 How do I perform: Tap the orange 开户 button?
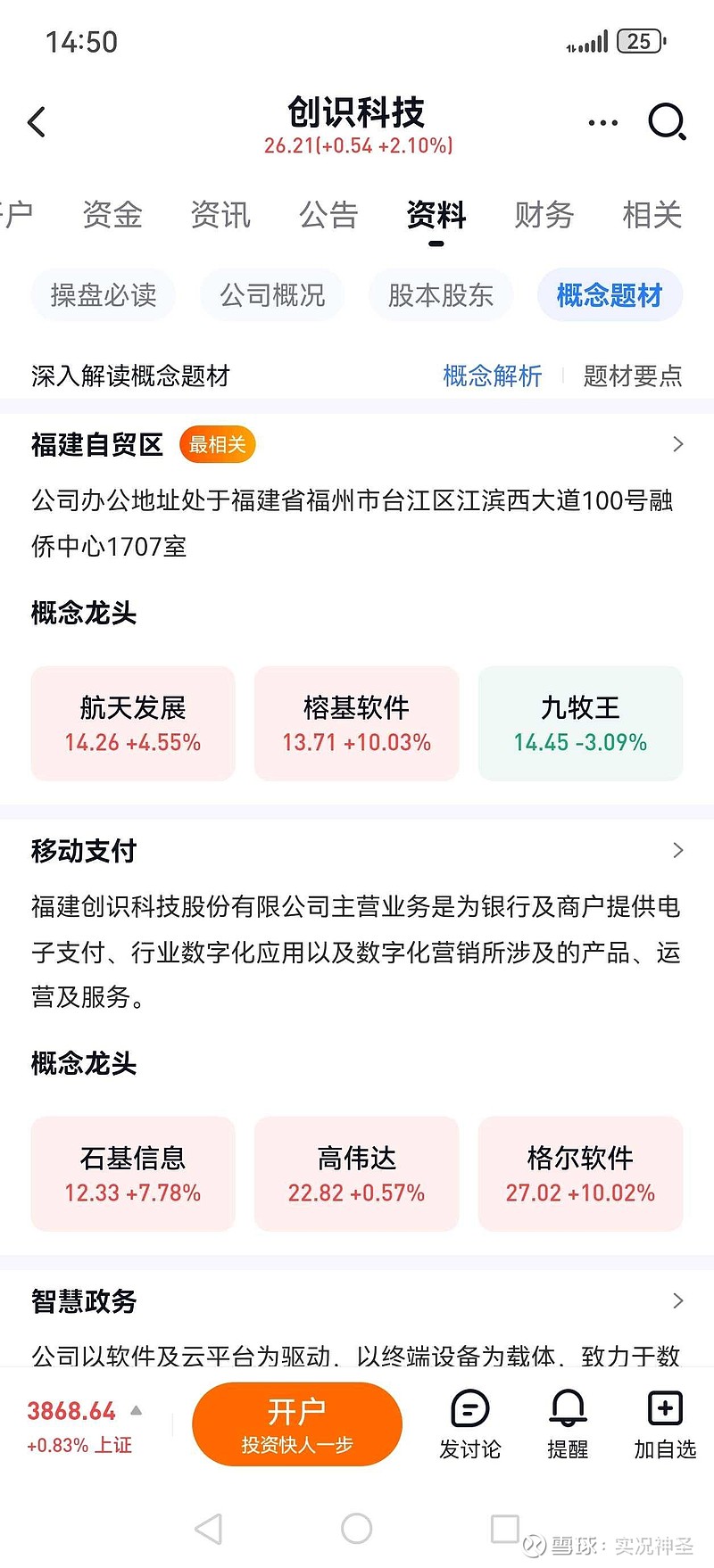[296, 1424]
